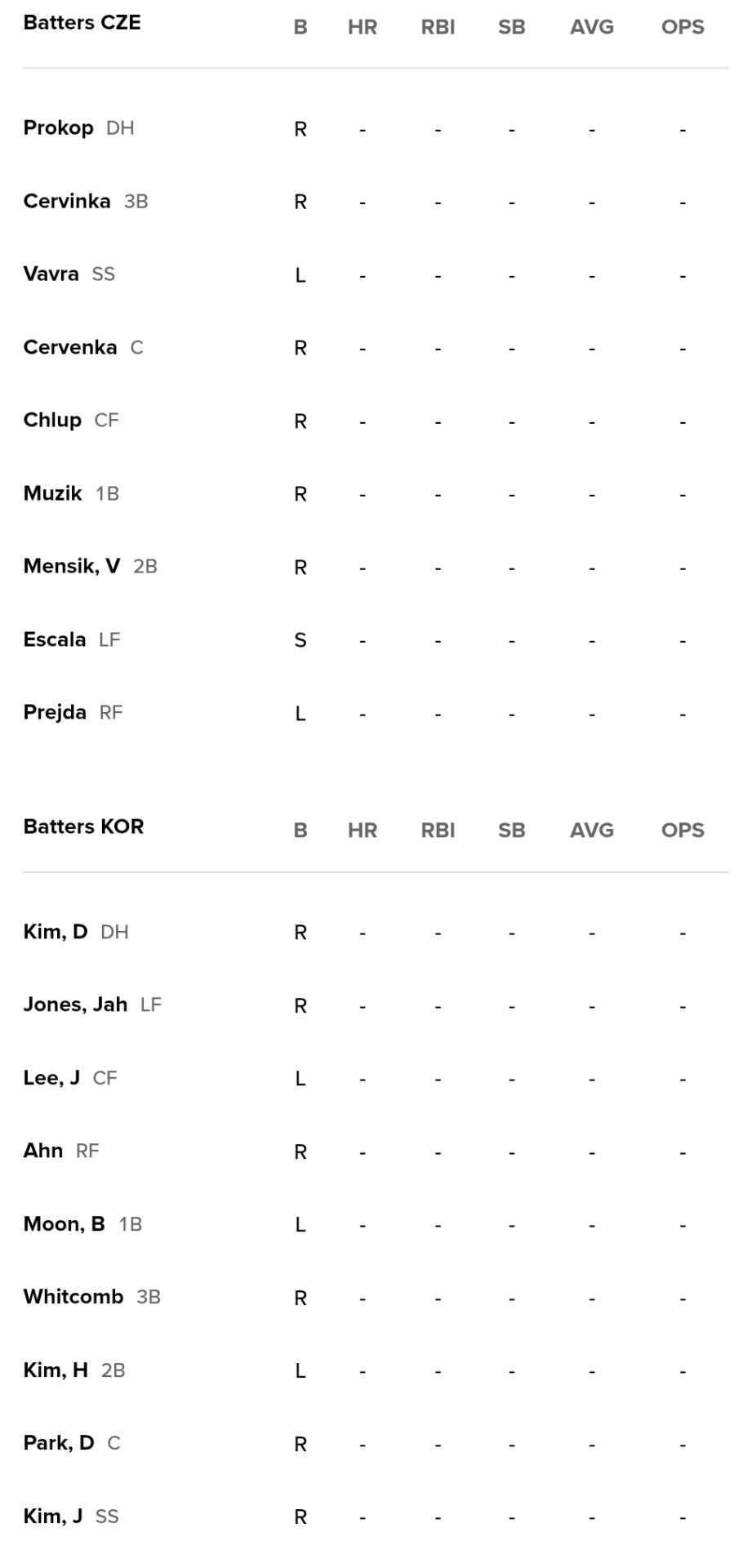
Task: Open Prejda's player profile
Action: (55, 712)
